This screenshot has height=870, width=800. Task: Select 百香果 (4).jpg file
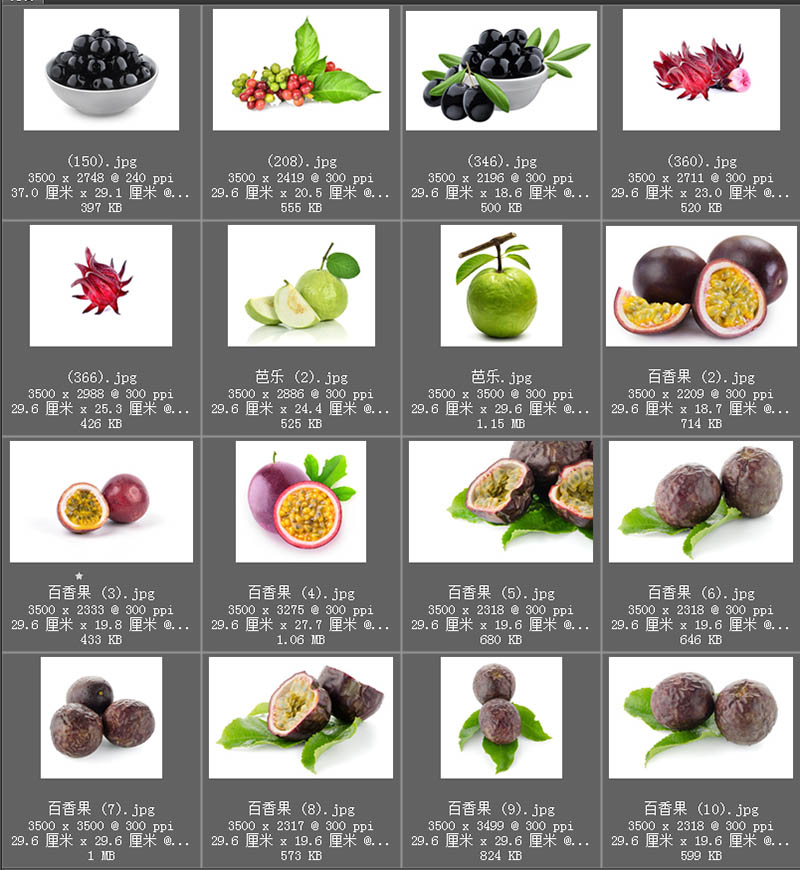(301, 501)
